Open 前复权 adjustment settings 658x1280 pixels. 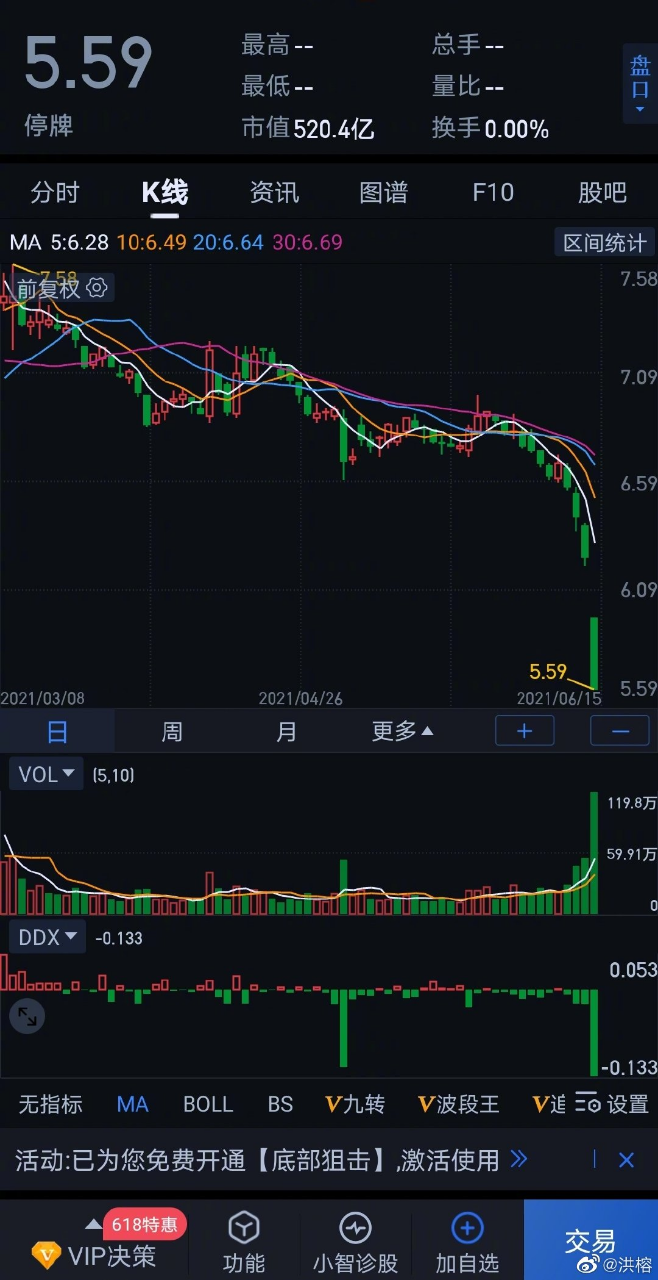point(62,289)
